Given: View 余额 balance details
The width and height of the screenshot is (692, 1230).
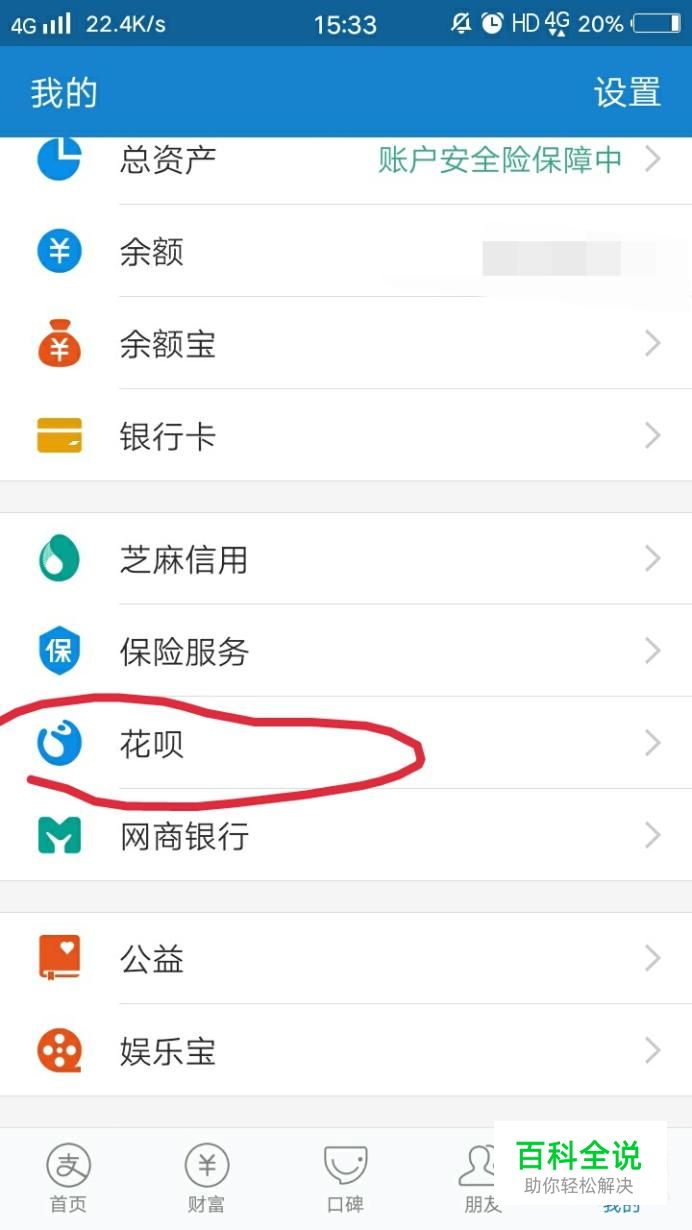Looking at the screenshot, I should point(346,252).
